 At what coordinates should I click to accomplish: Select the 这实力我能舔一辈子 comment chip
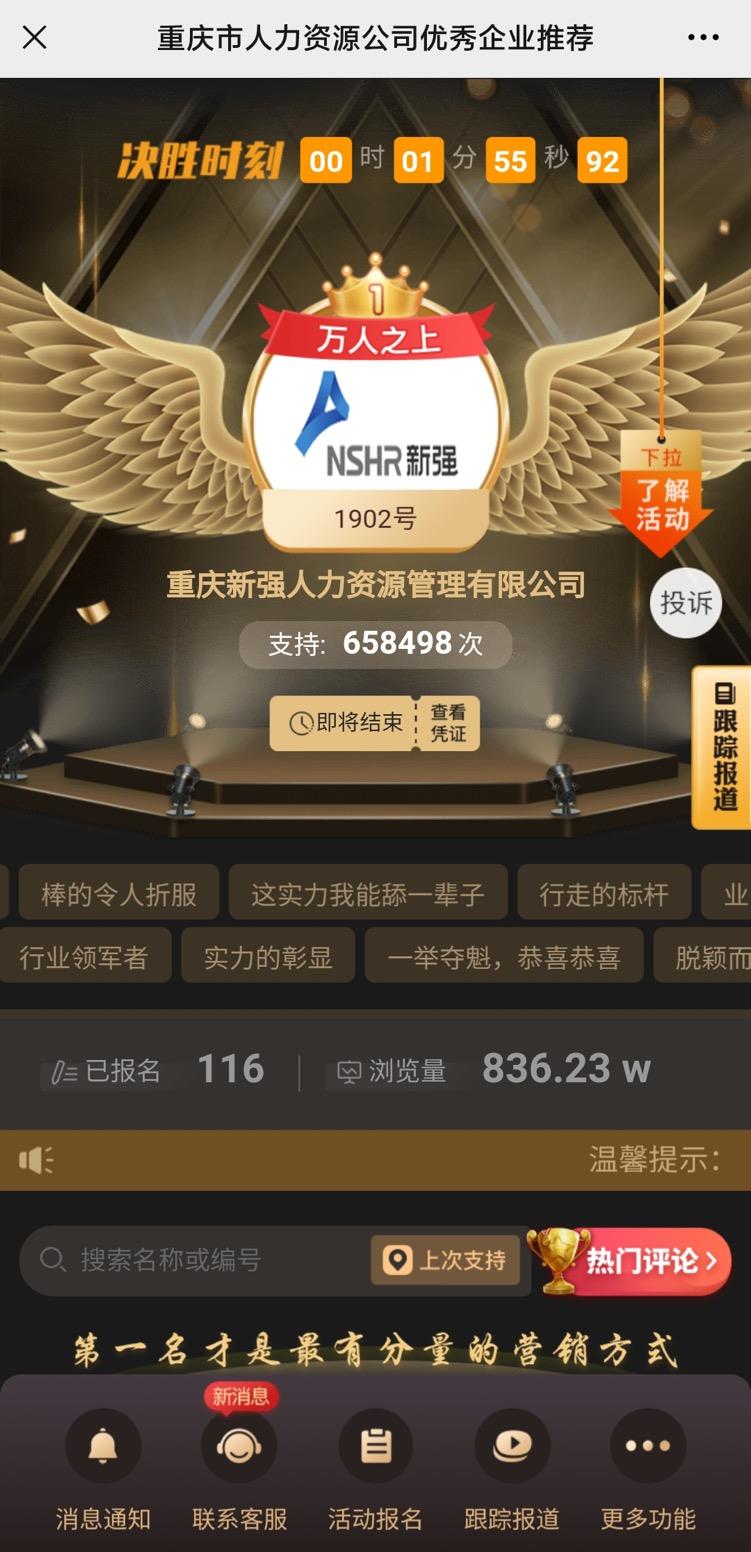[368, 893]
